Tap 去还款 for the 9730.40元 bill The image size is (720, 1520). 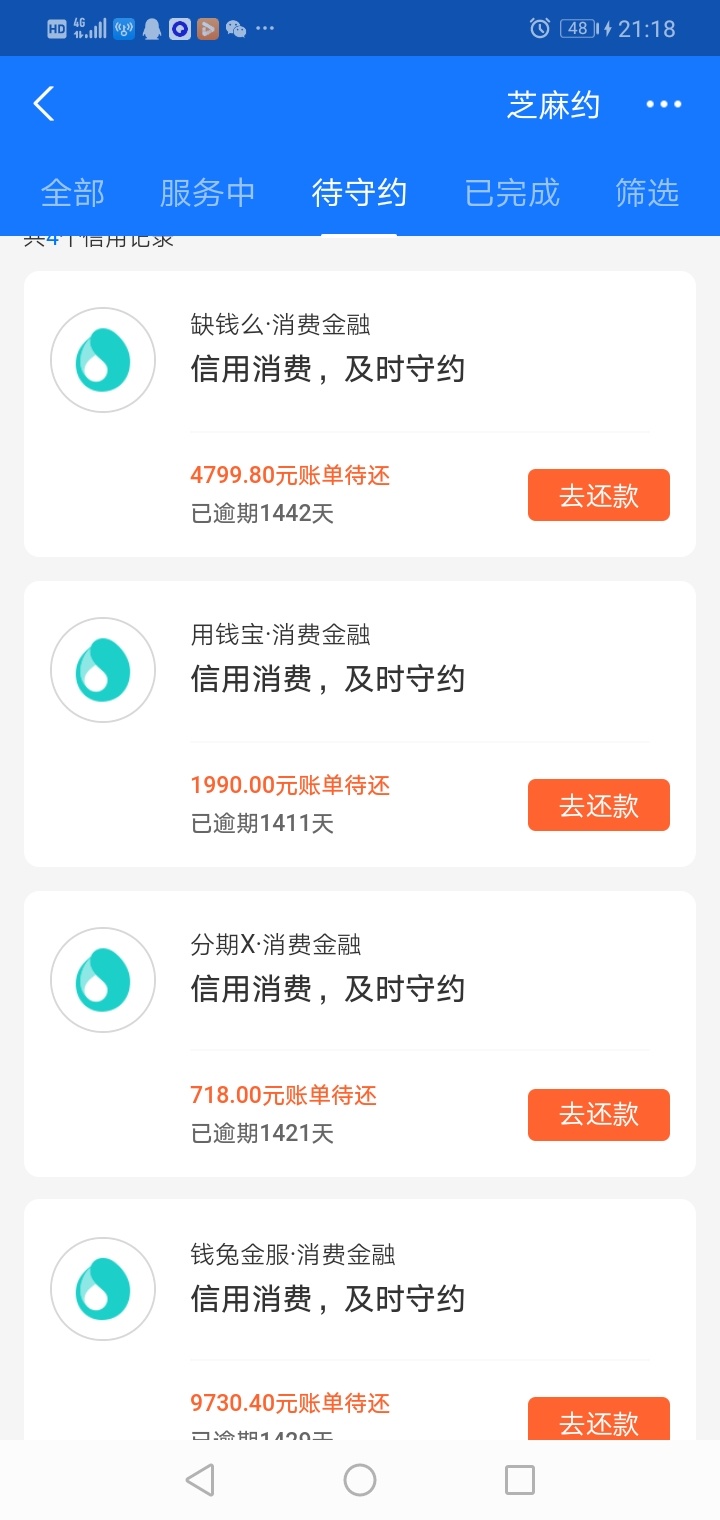pyautogui.click(x=599, y=1419)
